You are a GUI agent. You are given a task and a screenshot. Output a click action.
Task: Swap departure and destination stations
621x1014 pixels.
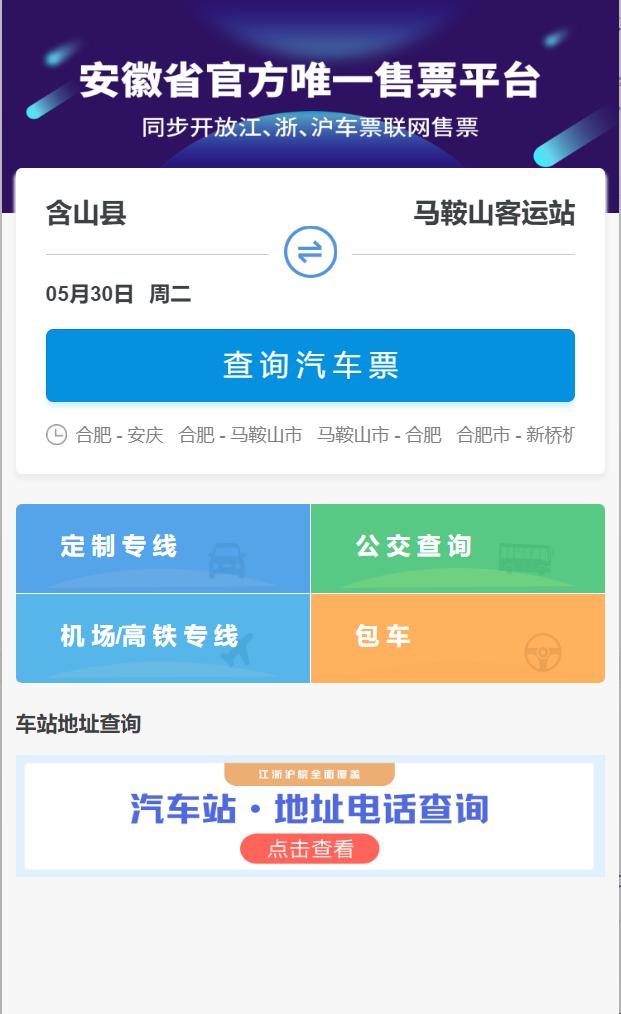pos(310,252)
